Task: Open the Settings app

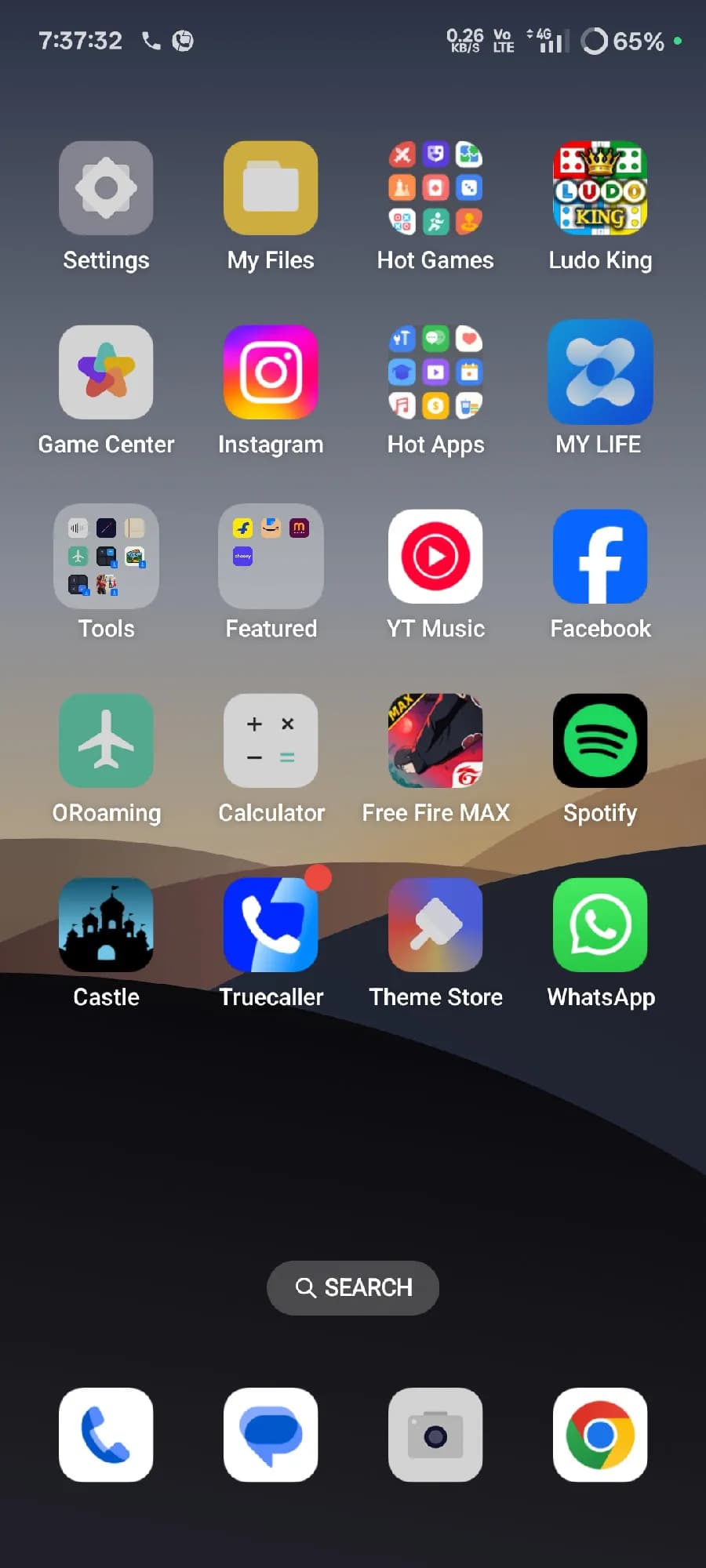Action: point(106,188)
